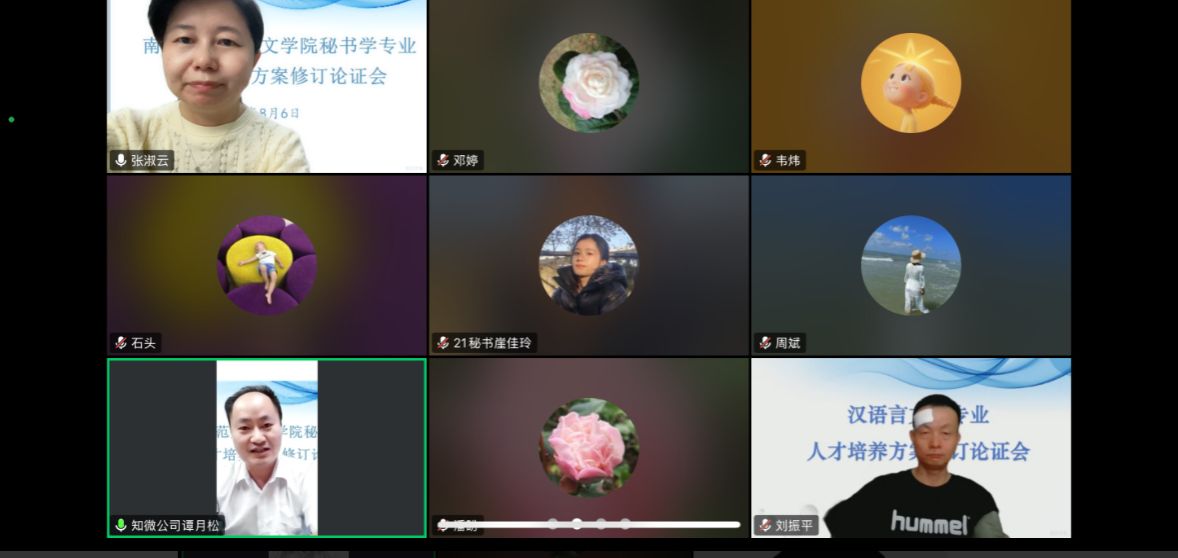
Task: Tap the 周斌 participant tile
Action: (910, 265)
